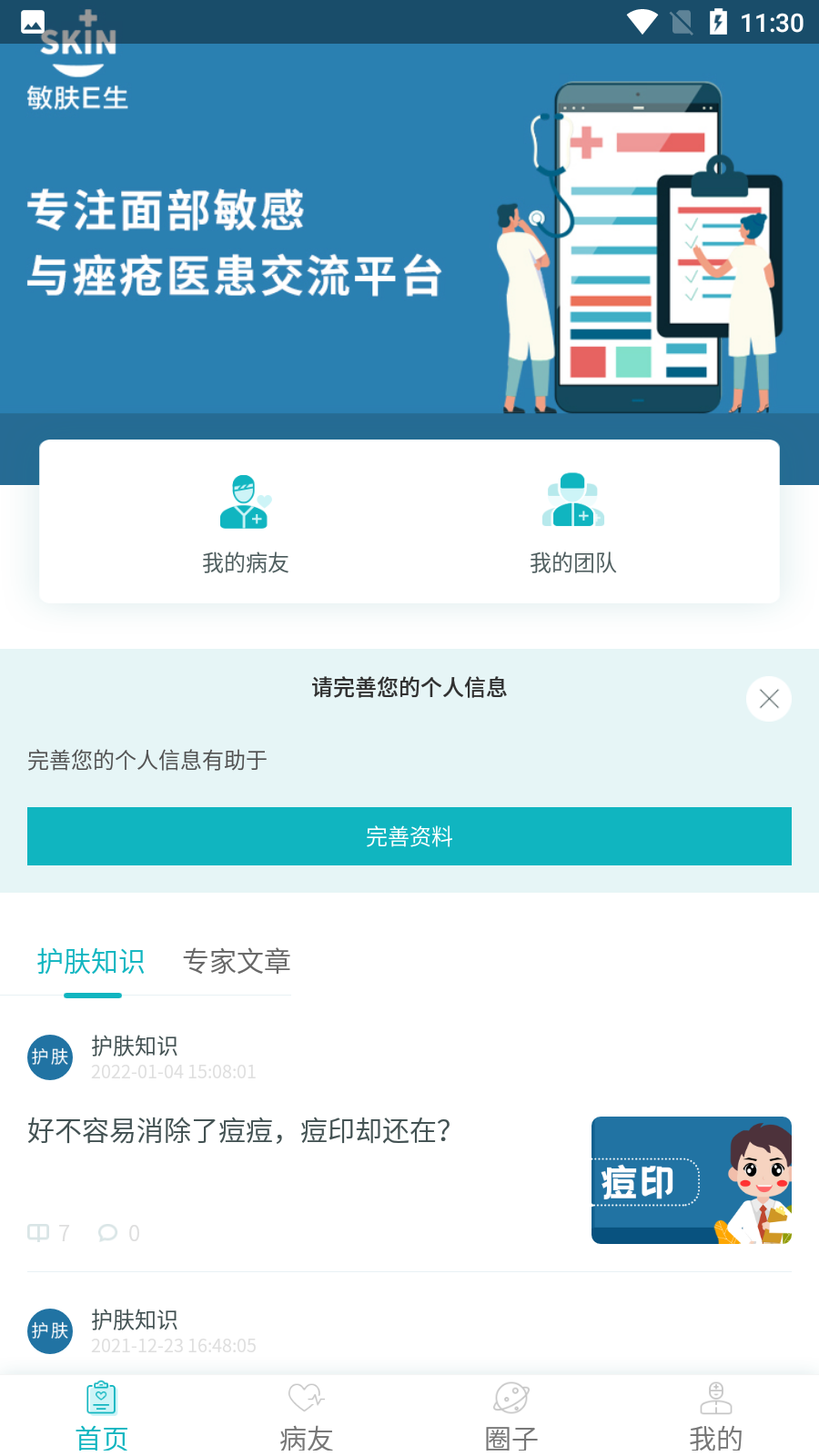Open the second 护肤 circular avatar badge
The image size is (819, 1456).
point(50,1330)
